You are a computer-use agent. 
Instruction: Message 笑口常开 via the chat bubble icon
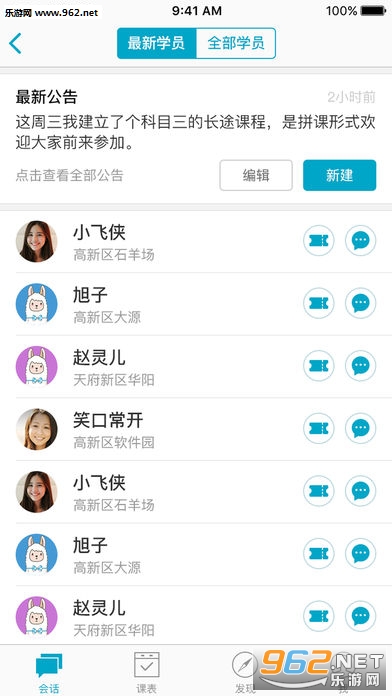360,429
